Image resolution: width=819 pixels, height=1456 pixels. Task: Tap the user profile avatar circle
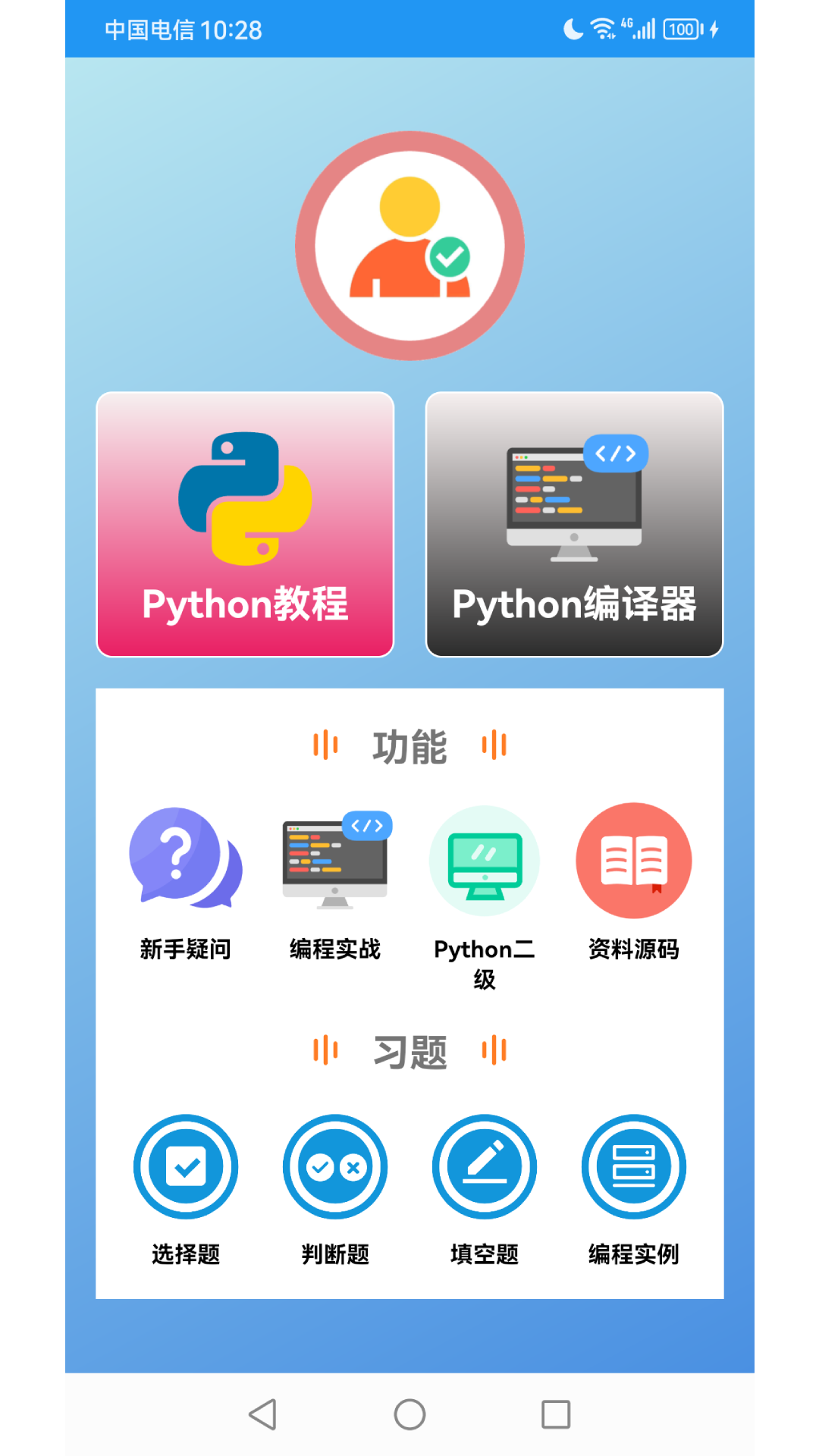[x=409, y=245]
